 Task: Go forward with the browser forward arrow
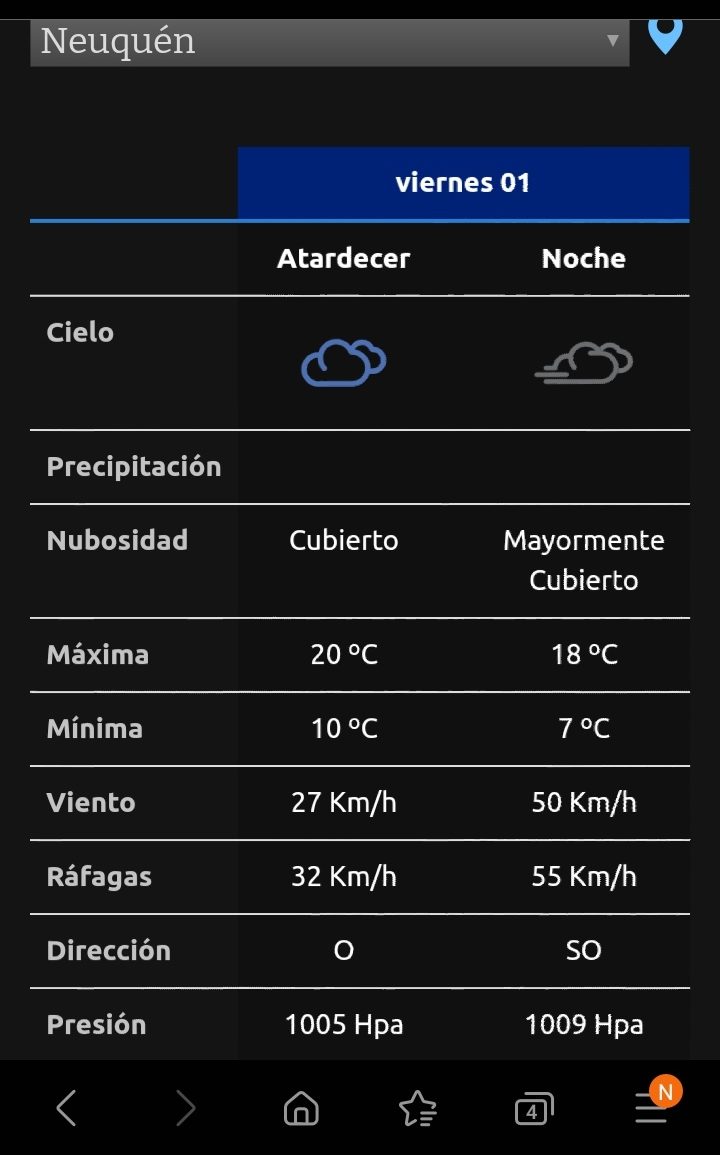(x=186, y=1108)
